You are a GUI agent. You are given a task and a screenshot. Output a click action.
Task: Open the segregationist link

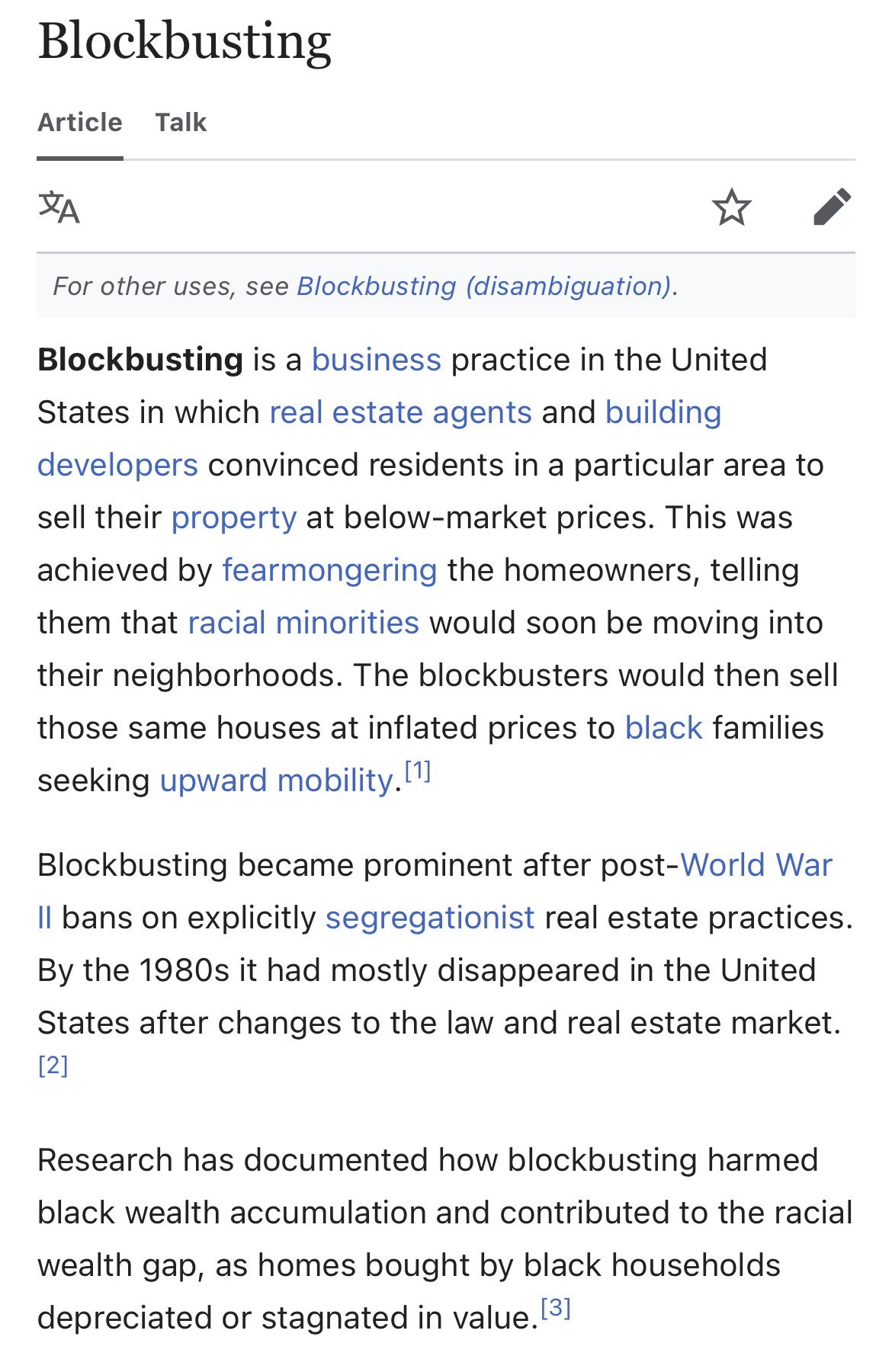(x=430, y=918)
